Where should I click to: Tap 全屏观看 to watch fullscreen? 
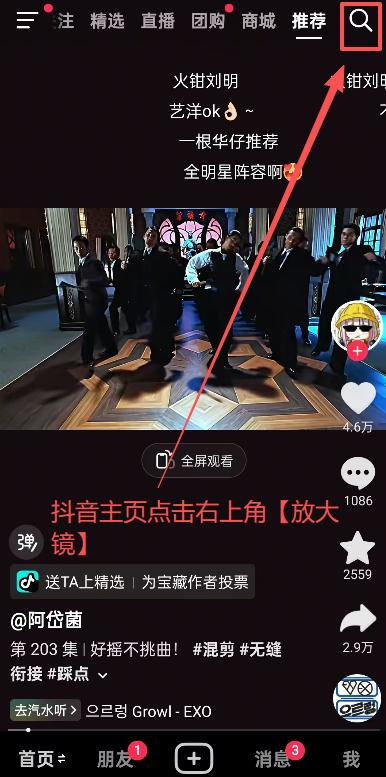pos(194,461)
